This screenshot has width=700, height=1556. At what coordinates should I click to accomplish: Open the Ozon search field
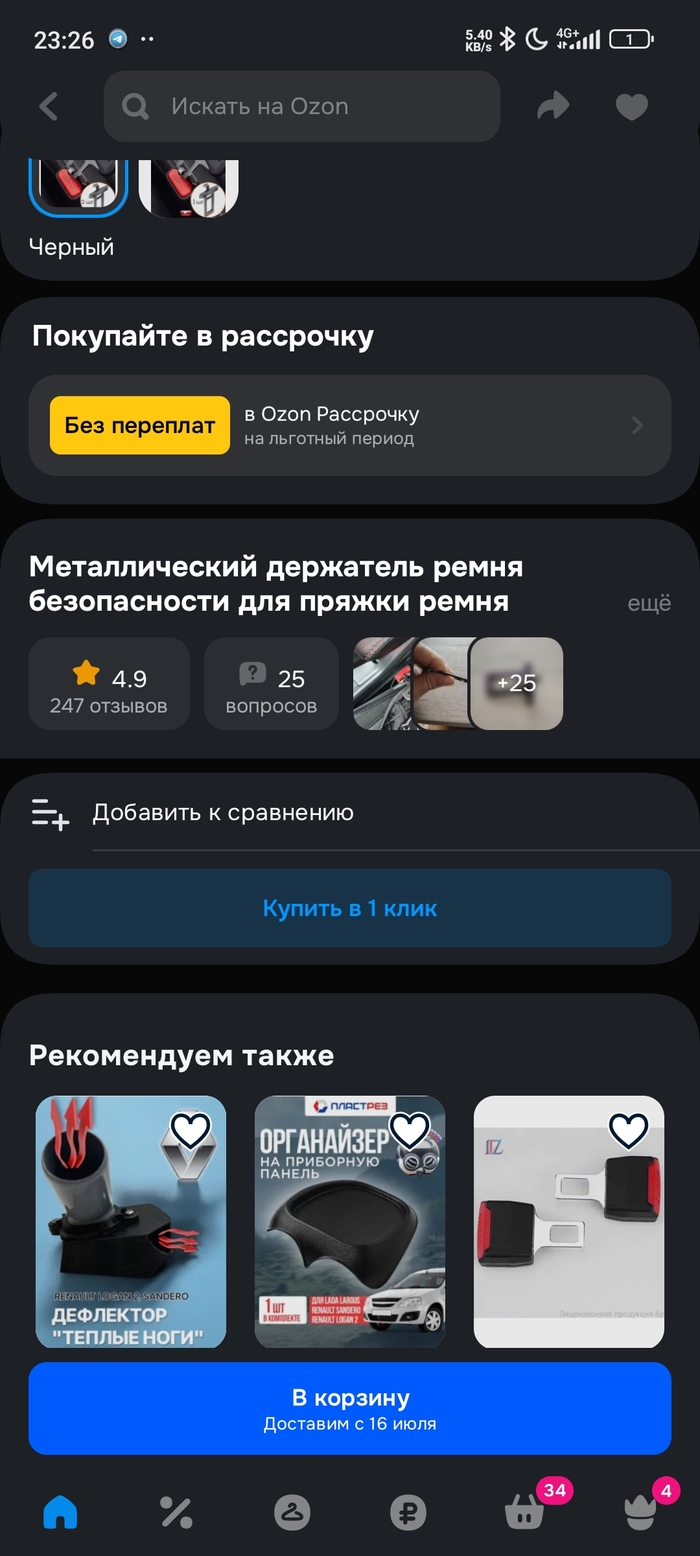[301, 106]
